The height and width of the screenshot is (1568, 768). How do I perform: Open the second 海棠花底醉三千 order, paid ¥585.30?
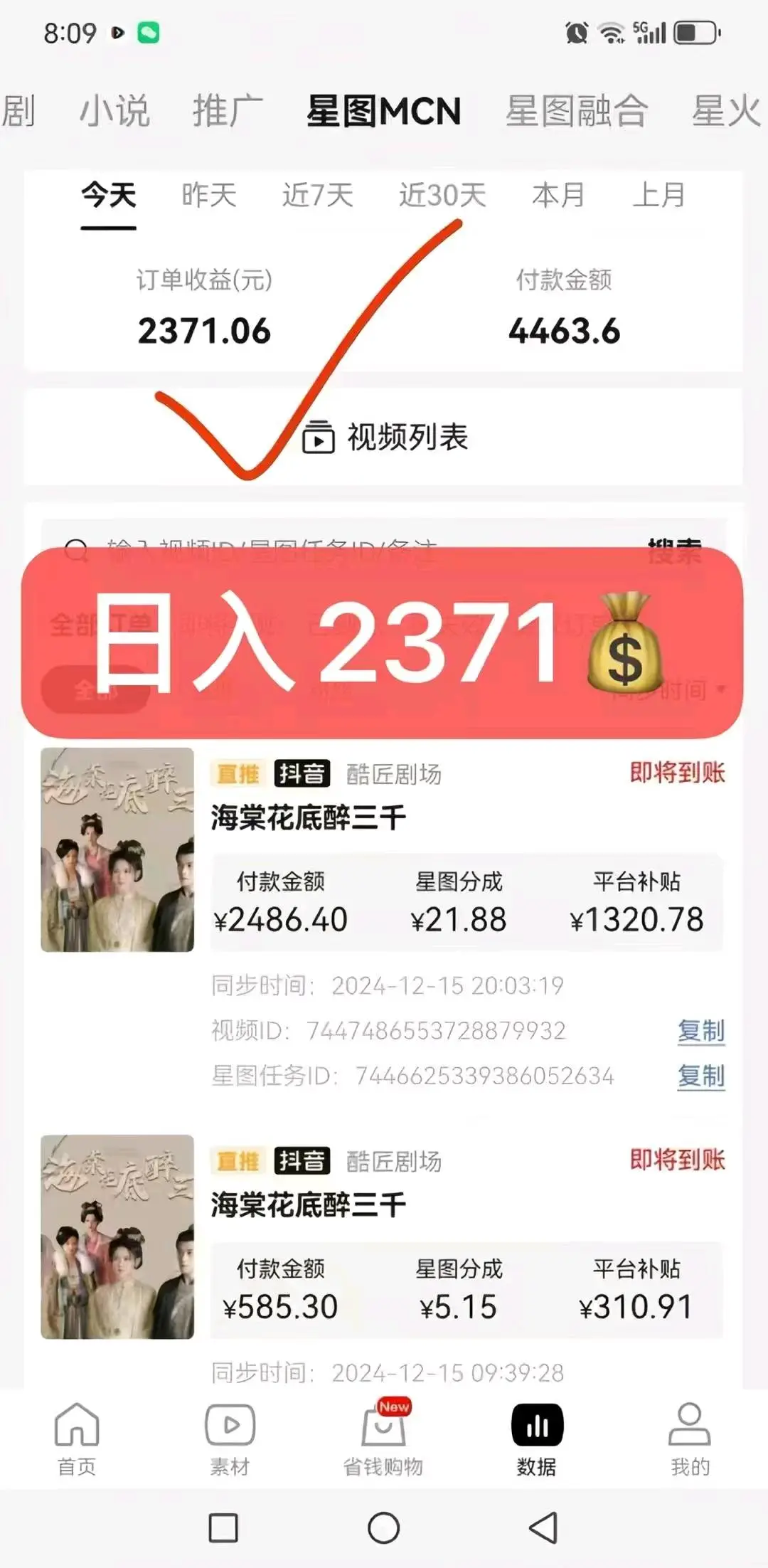pos(307,1204)
